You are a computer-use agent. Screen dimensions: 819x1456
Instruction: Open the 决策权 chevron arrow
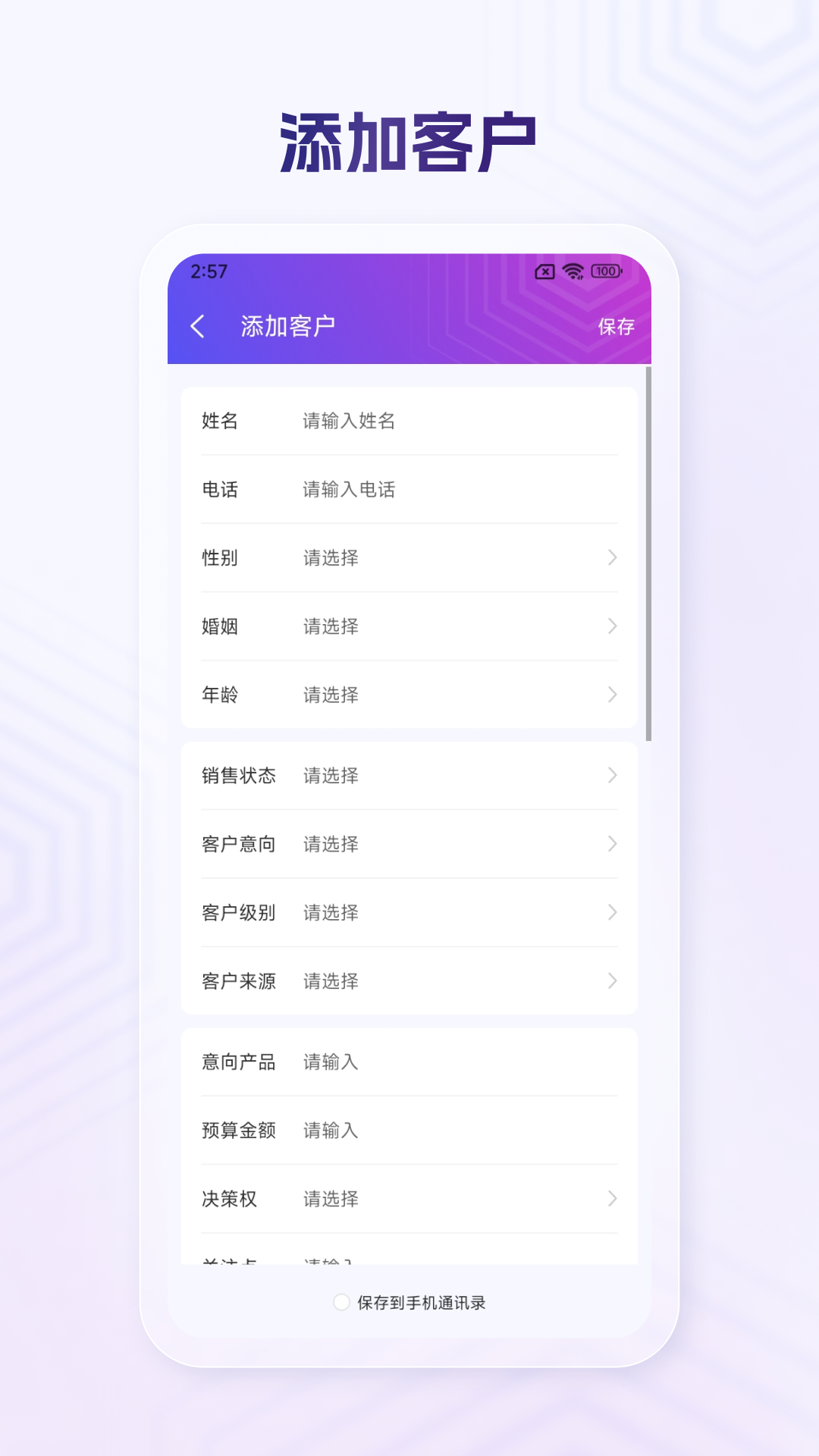tap(613, 1199)
